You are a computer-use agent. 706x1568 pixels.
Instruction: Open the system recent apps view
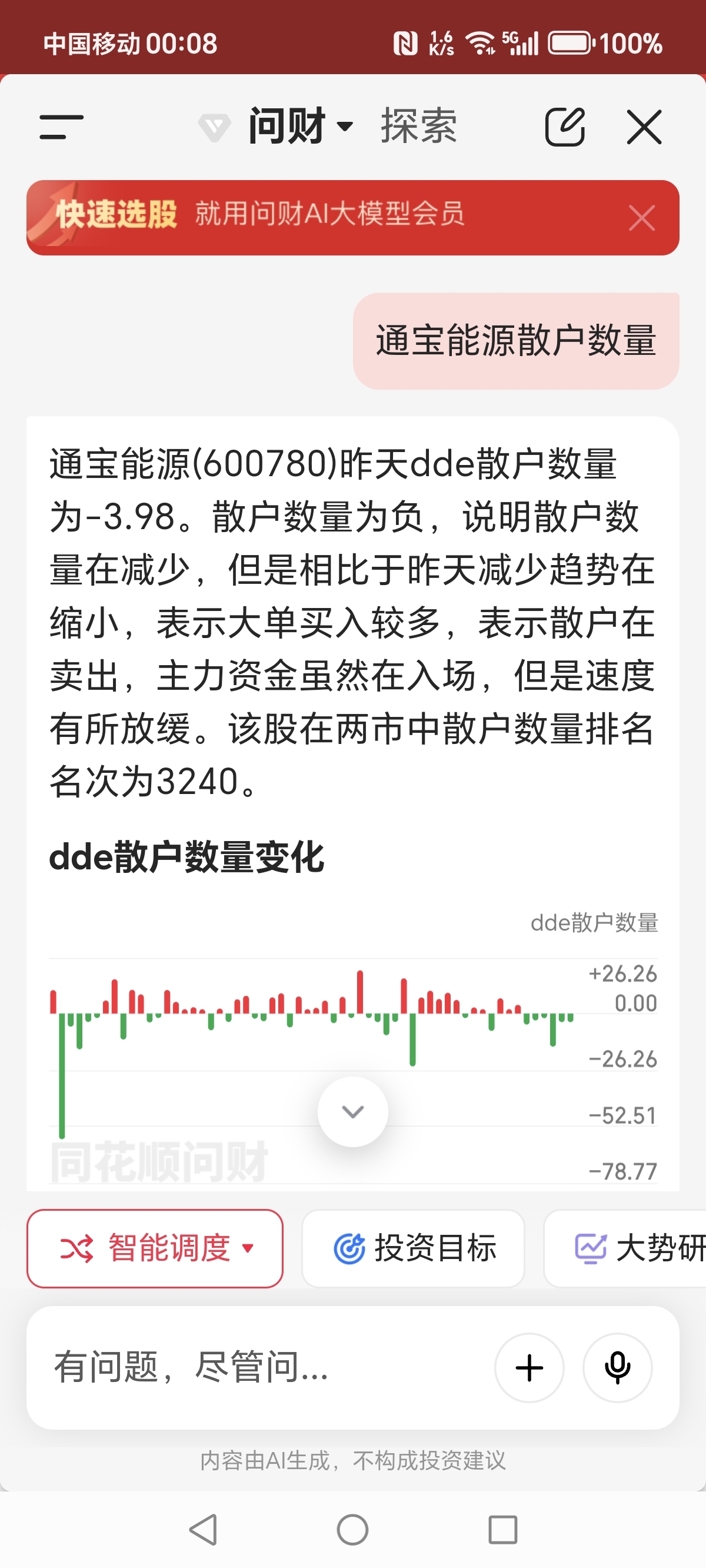[x=502, y=1529]
